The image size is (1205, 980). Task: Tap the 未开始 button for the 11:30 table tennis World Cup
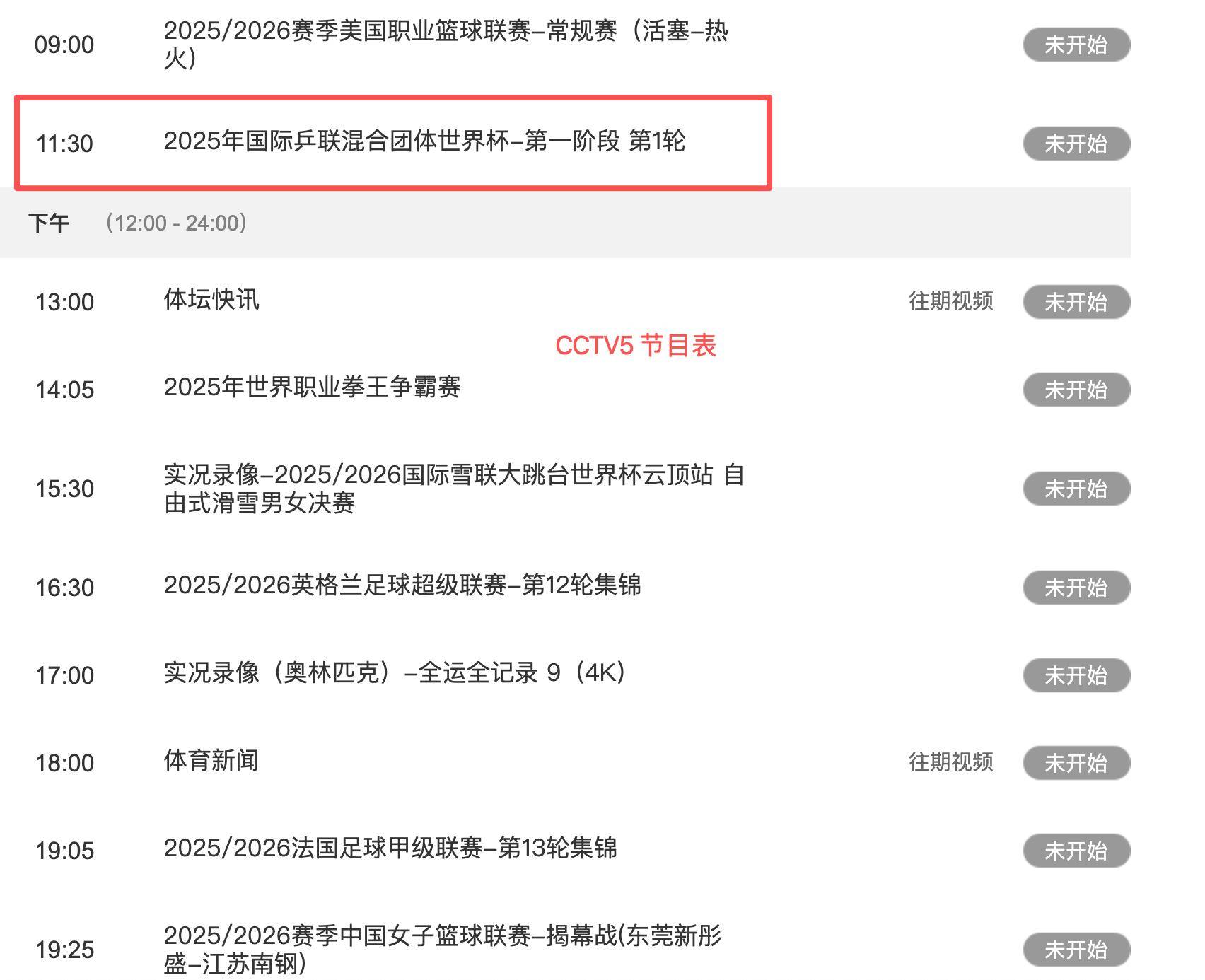[x=1076, y=144]
